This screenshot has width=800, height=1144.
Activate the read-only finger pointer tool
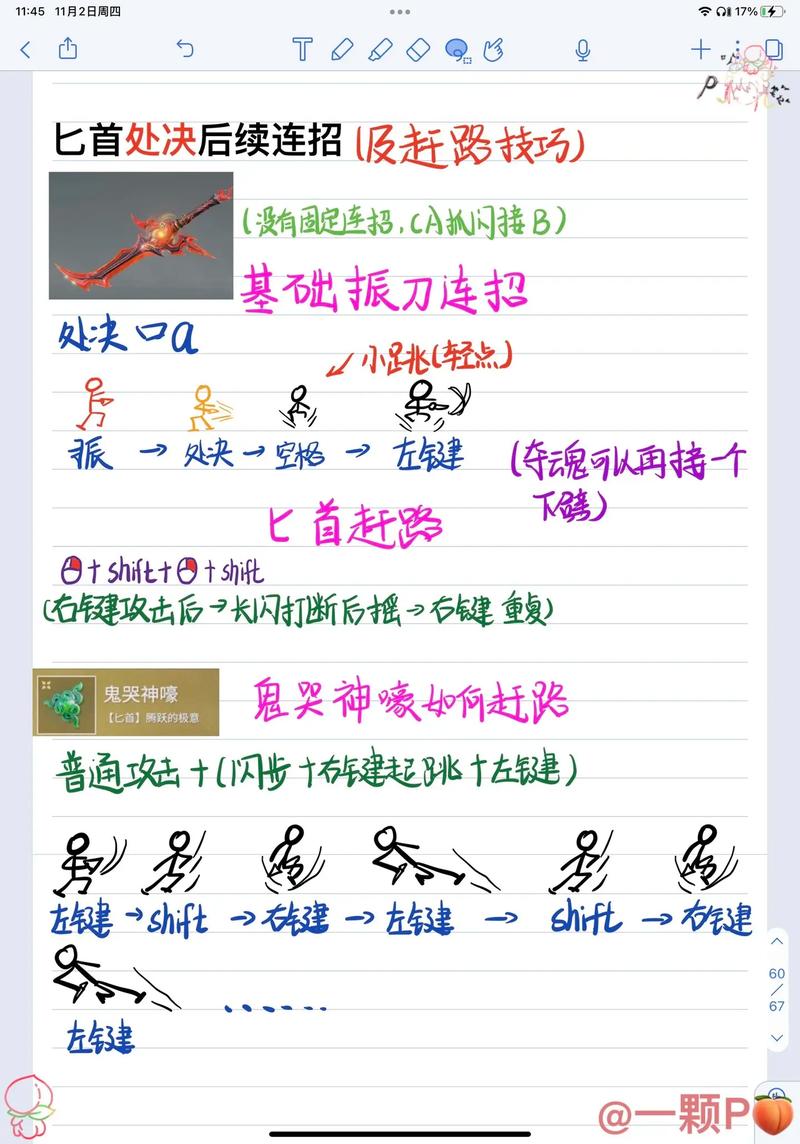493,48
